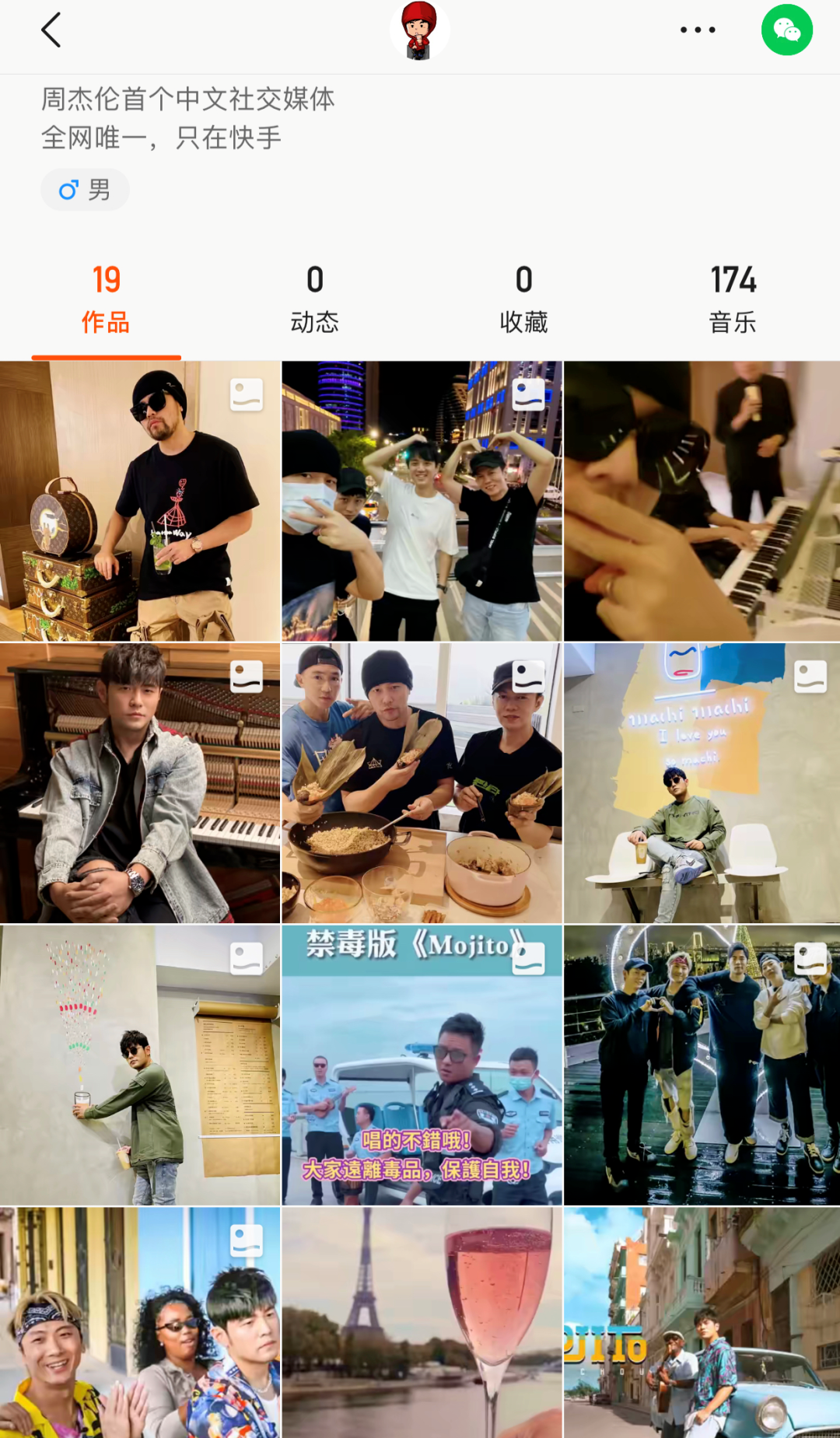Tap the cartoon avatar in the header
Image resolution: width=840 pixels, height=1438 pixels.
tap(419, 31)
